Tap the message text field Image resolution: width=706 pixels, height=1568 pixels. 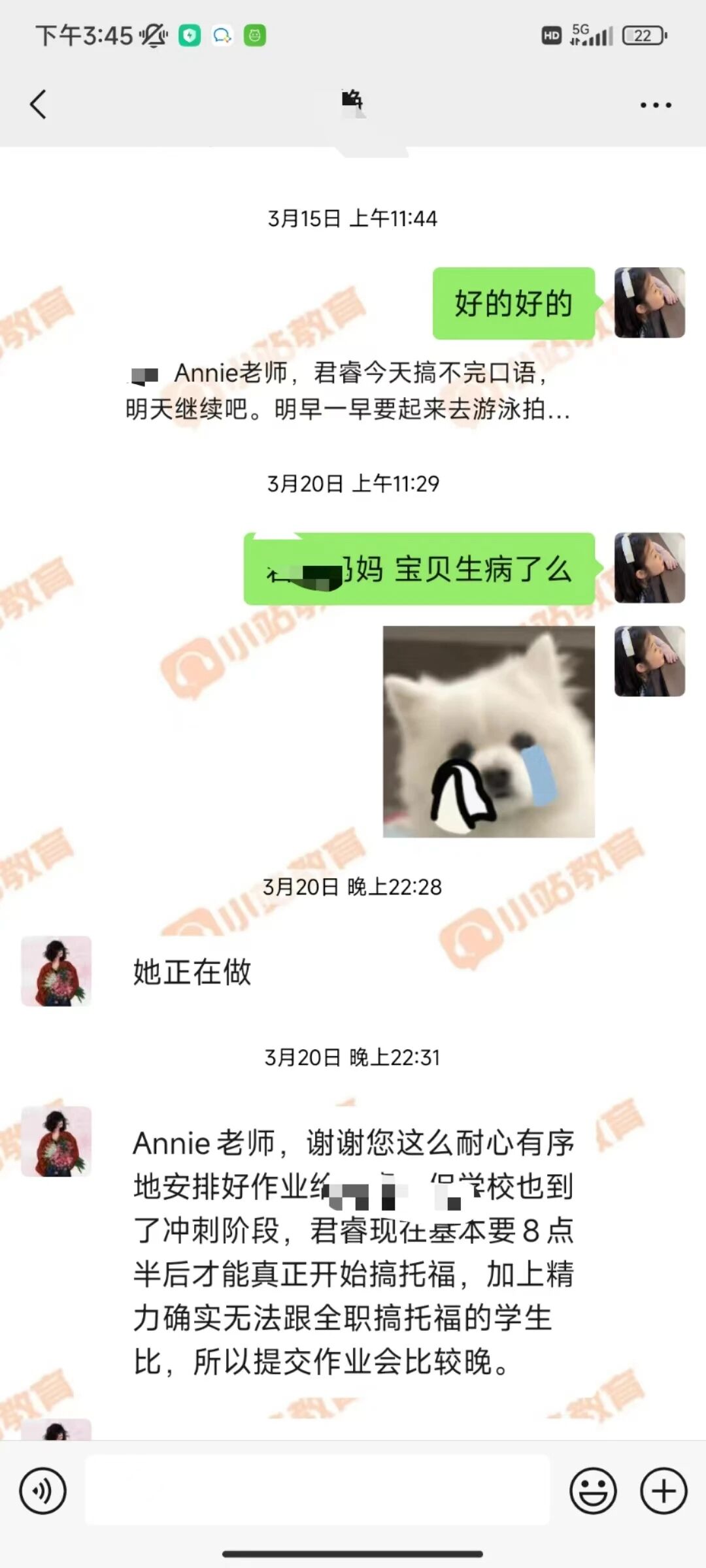(317, 1491)
